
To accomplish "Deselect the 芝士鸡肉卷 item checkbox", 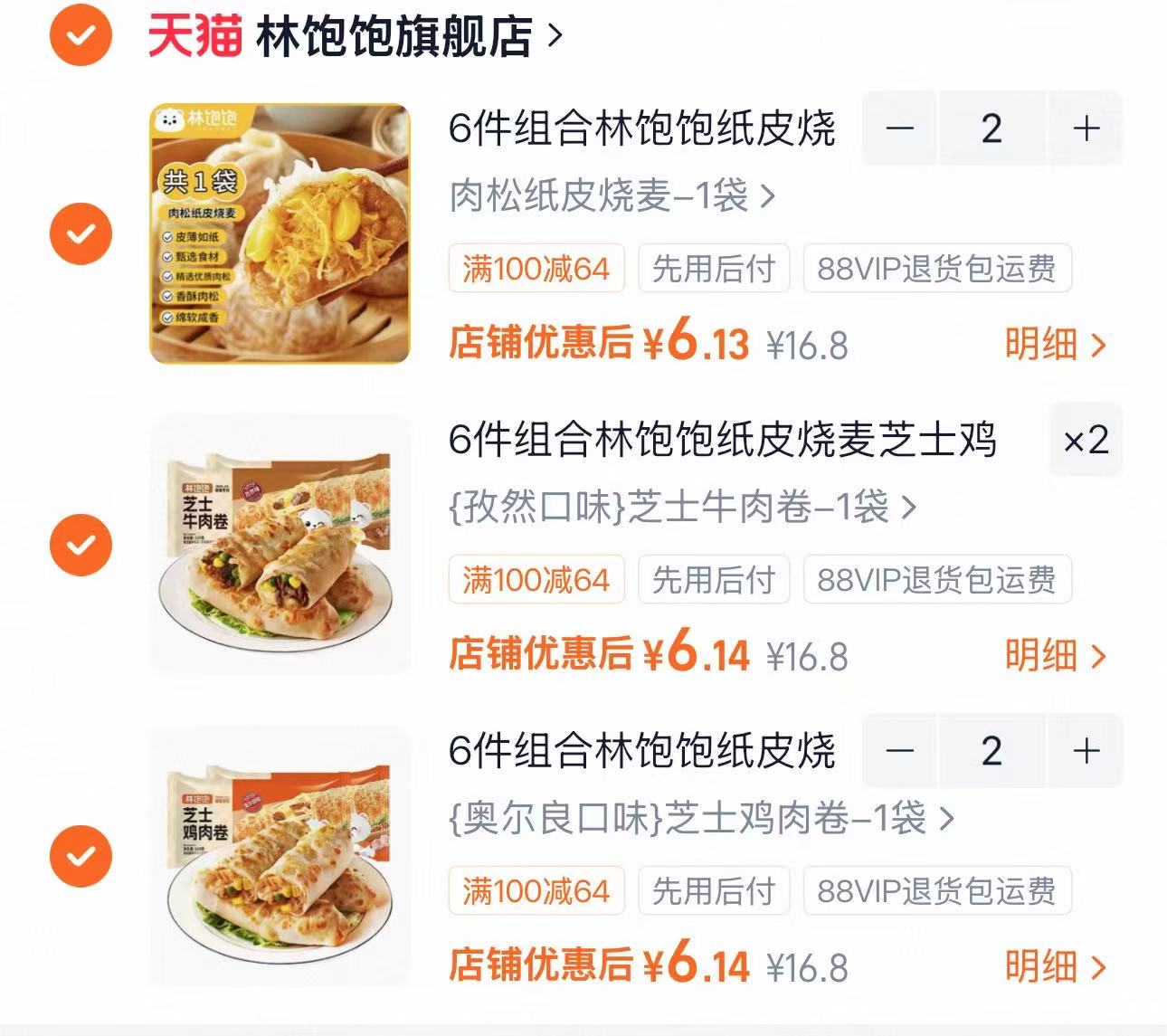I will pyautogui.click(x=81, y=856).
